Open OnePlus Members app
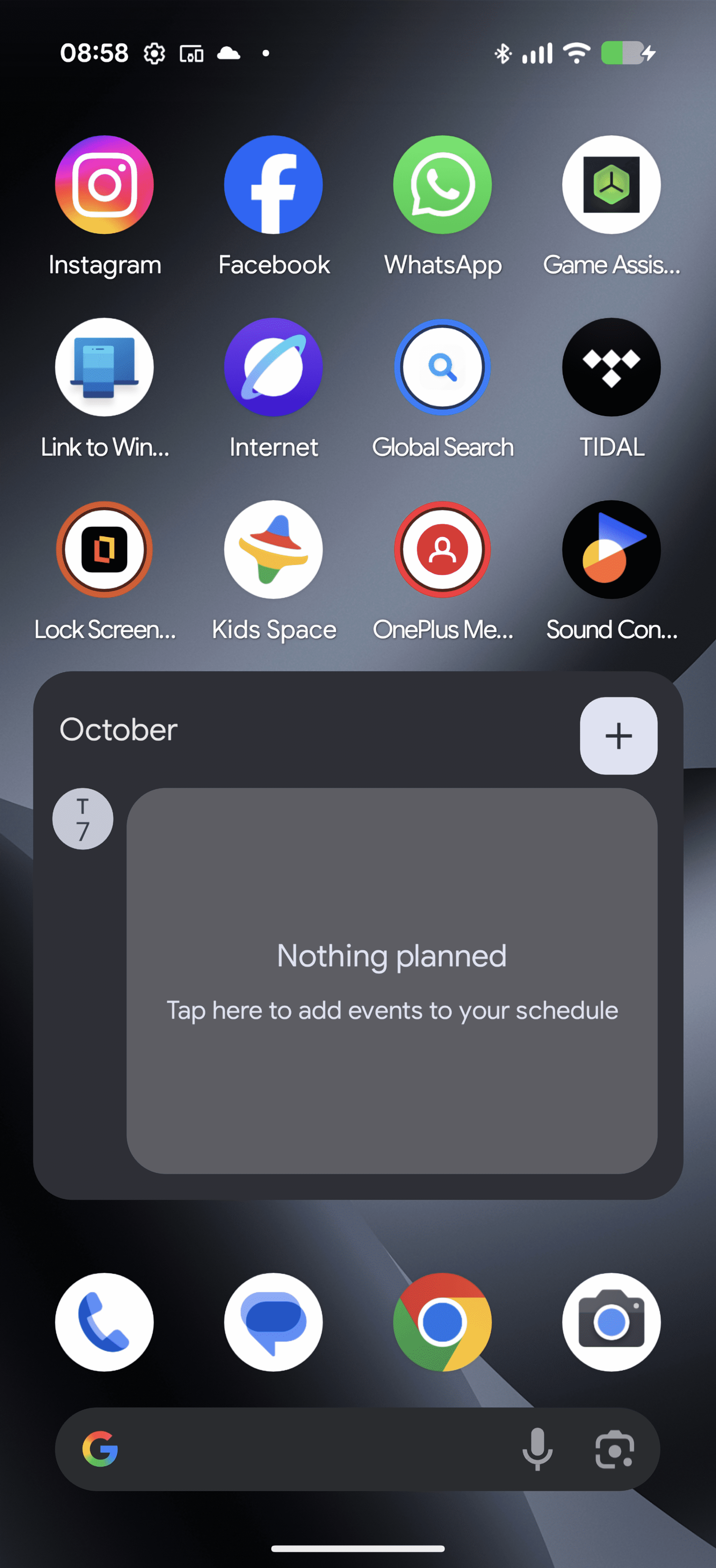Image resolution: width=716 pixels, height=1568 pixels. [442, 549]
